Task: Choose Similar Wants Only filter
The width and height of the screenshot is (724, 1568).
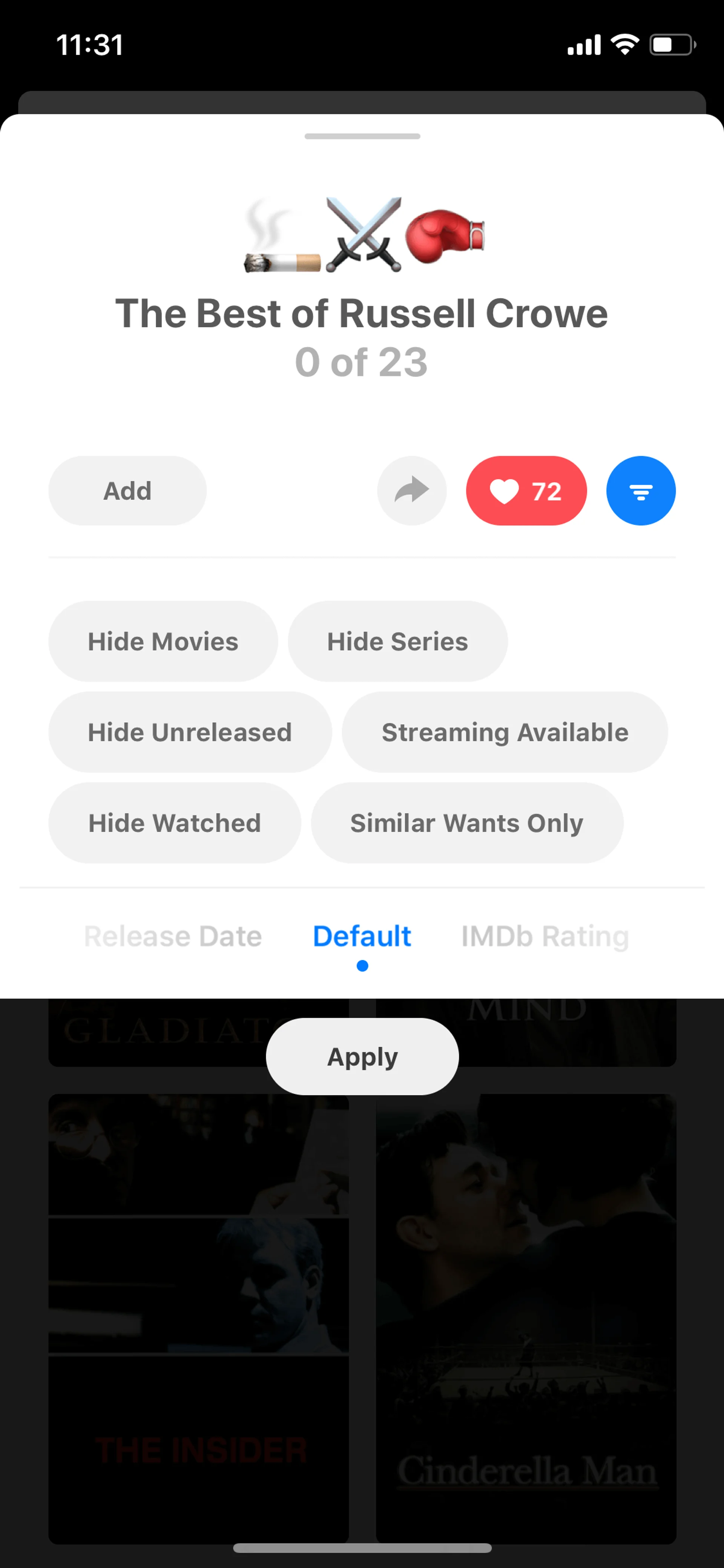Action: 467,823
